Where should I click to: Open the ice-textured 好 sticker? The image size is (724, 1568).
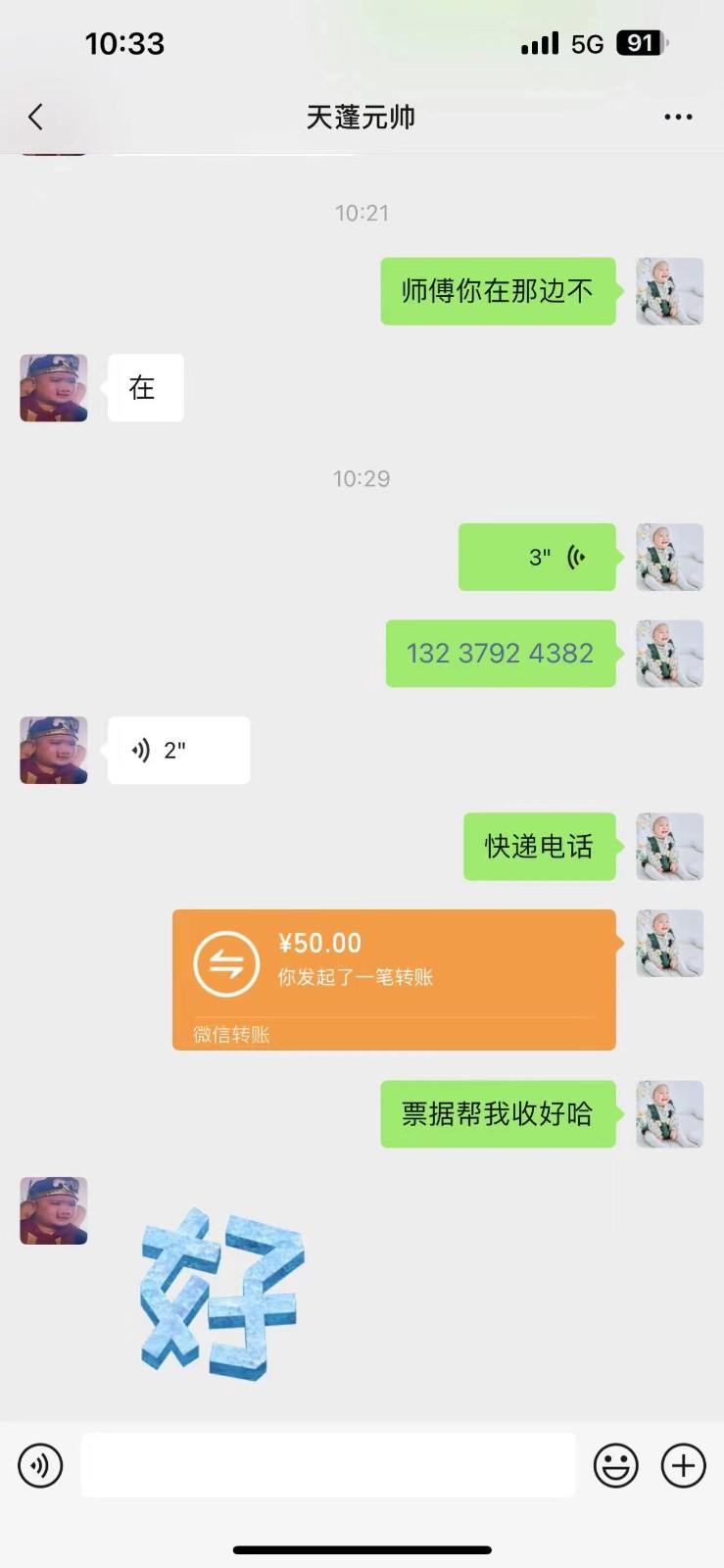222,1294
